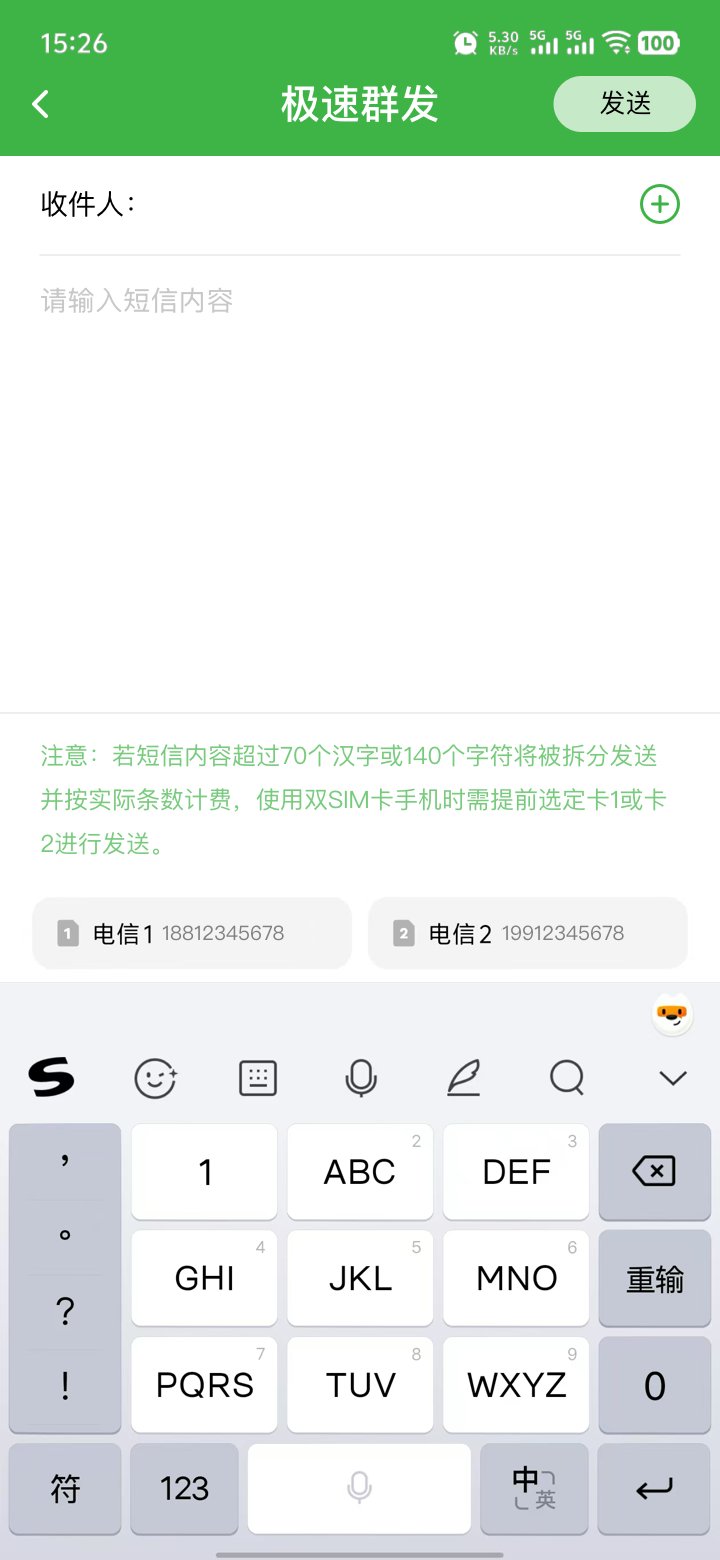Switch to numbers with the 123 key

(183, 1489)
